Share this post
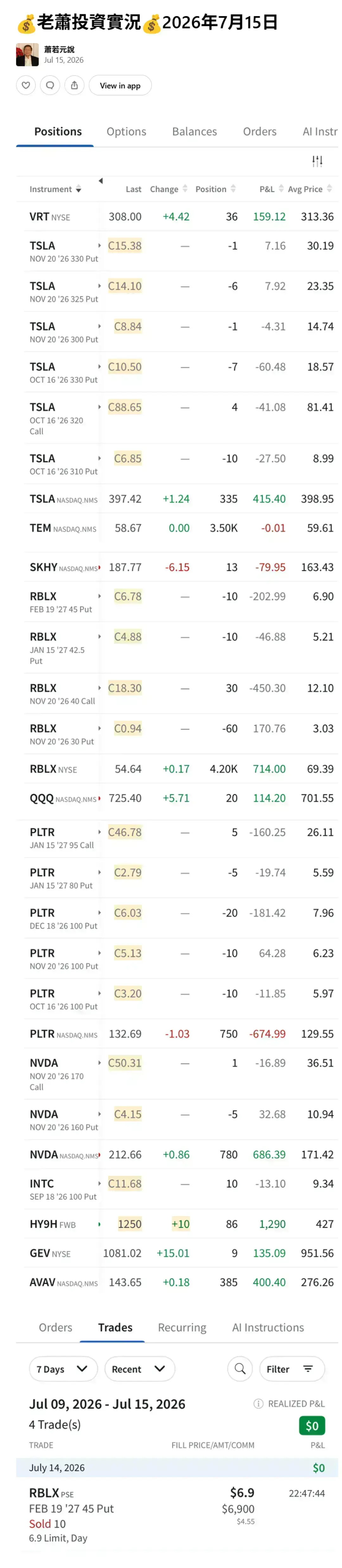342x1568 pixels. click(x=74, y=85)
